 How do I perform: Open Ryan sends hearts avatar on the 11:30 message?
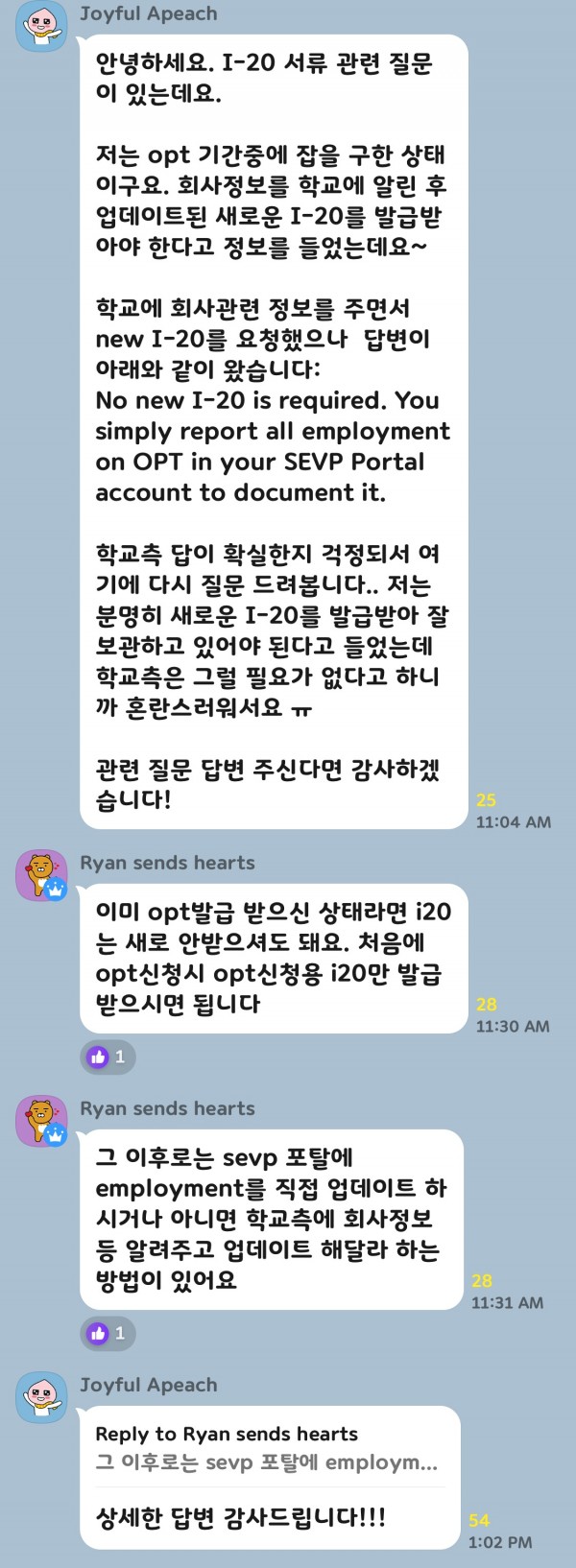41,875
